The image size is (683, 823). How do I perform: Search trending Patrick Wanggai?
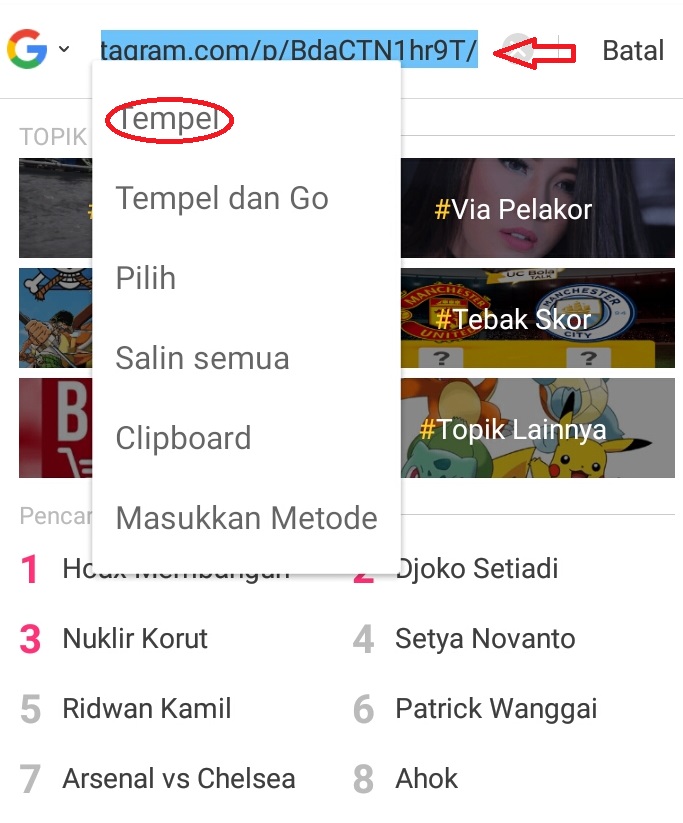495,709
